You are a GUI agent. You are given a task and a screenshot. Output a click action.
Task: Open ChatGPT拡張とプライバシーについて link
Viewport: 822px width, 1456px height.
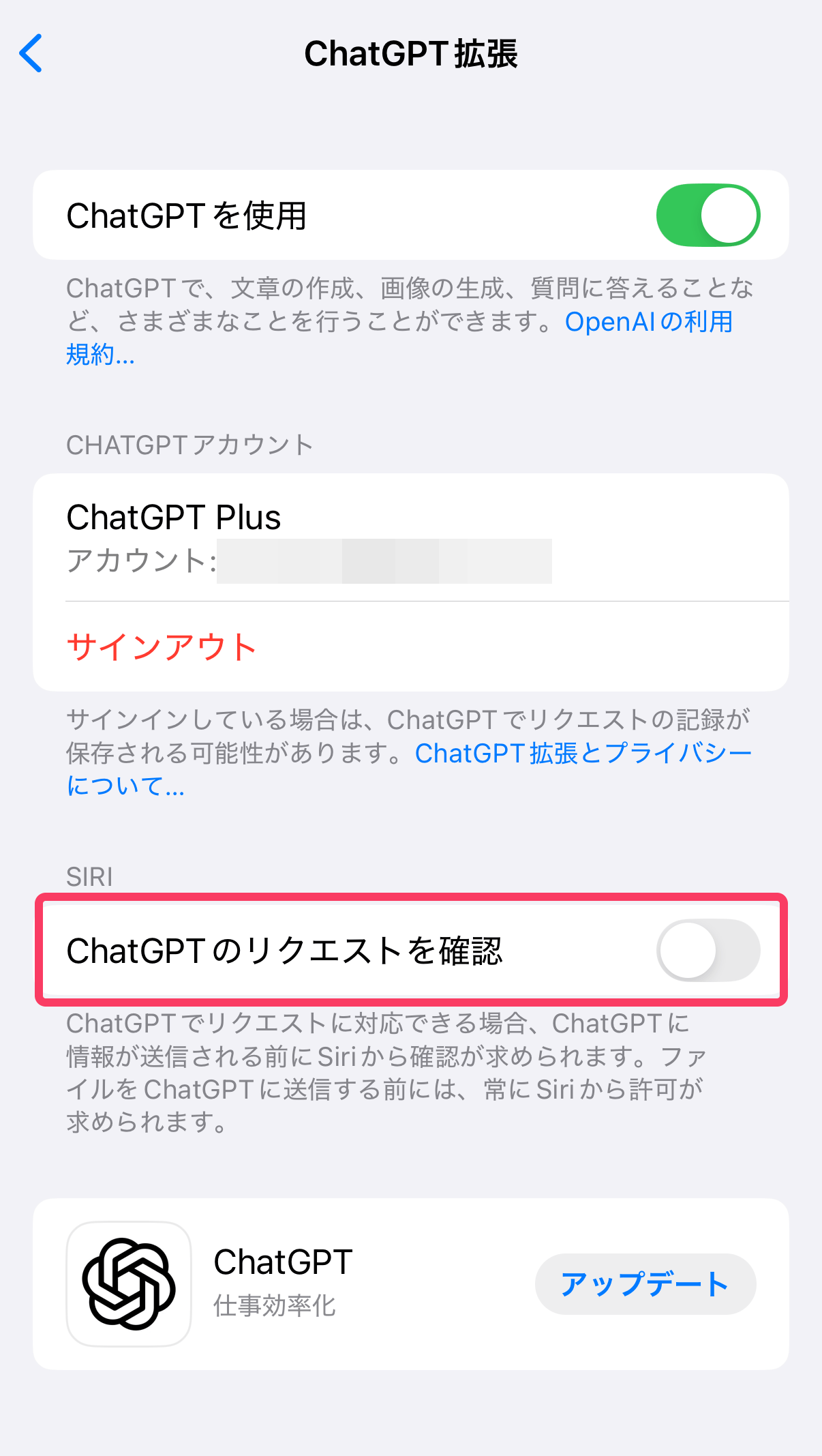(x=583, y=754)
